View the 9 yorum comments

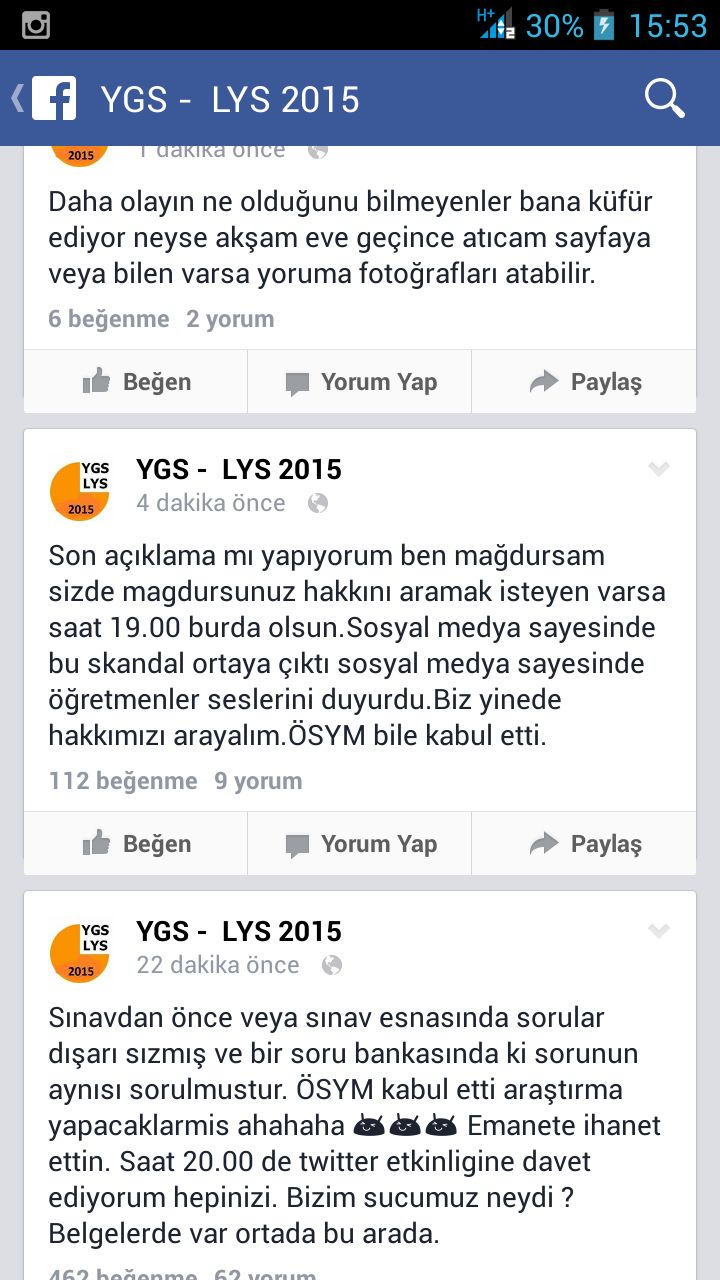coord(258,781)
